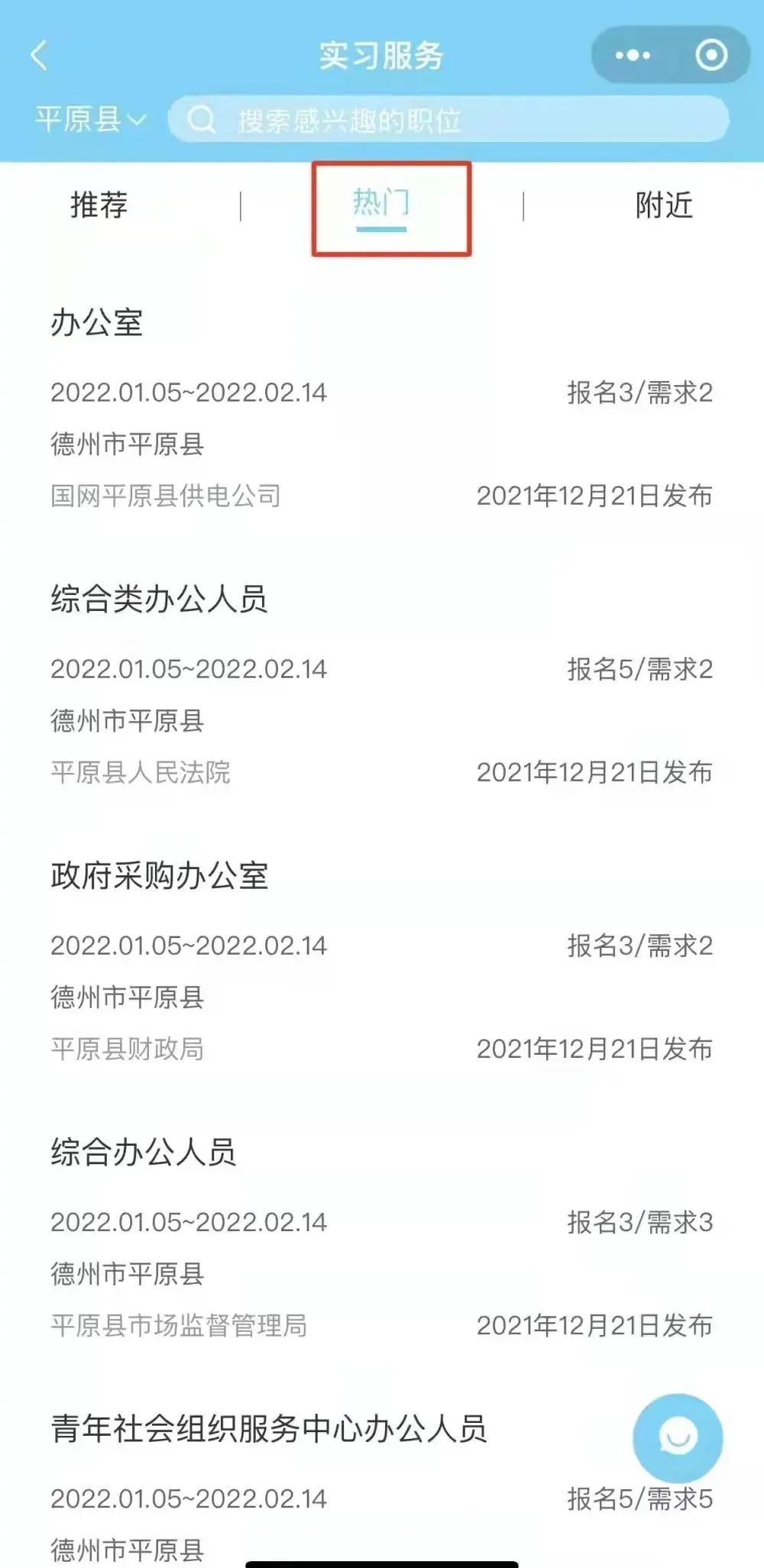Viewport: 764px width, 1568px height.
Task: Open the mini program more-options menu
Action: pyautogui.click(x=633, y=55)
